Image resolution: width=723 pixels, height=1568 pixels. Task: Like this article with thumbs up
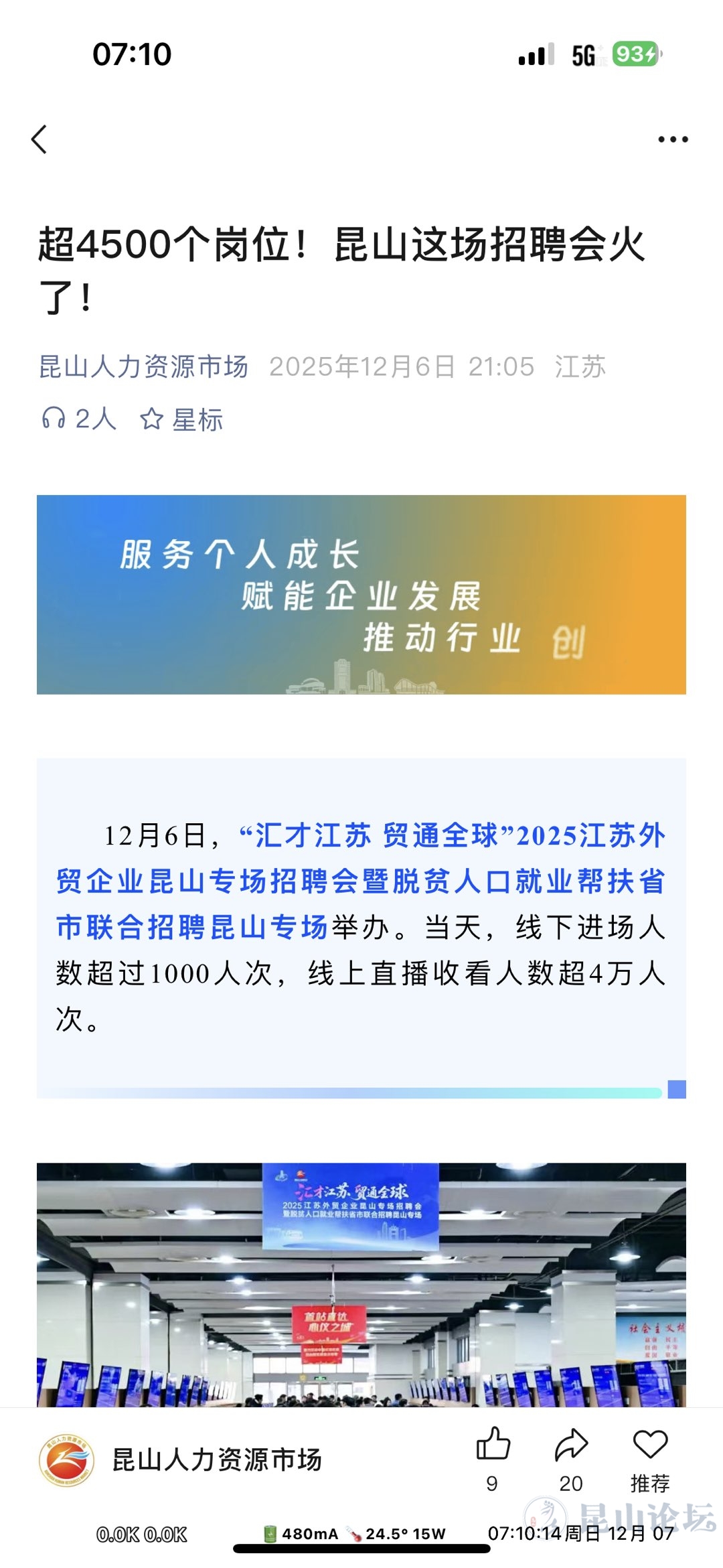[493, 1445]
